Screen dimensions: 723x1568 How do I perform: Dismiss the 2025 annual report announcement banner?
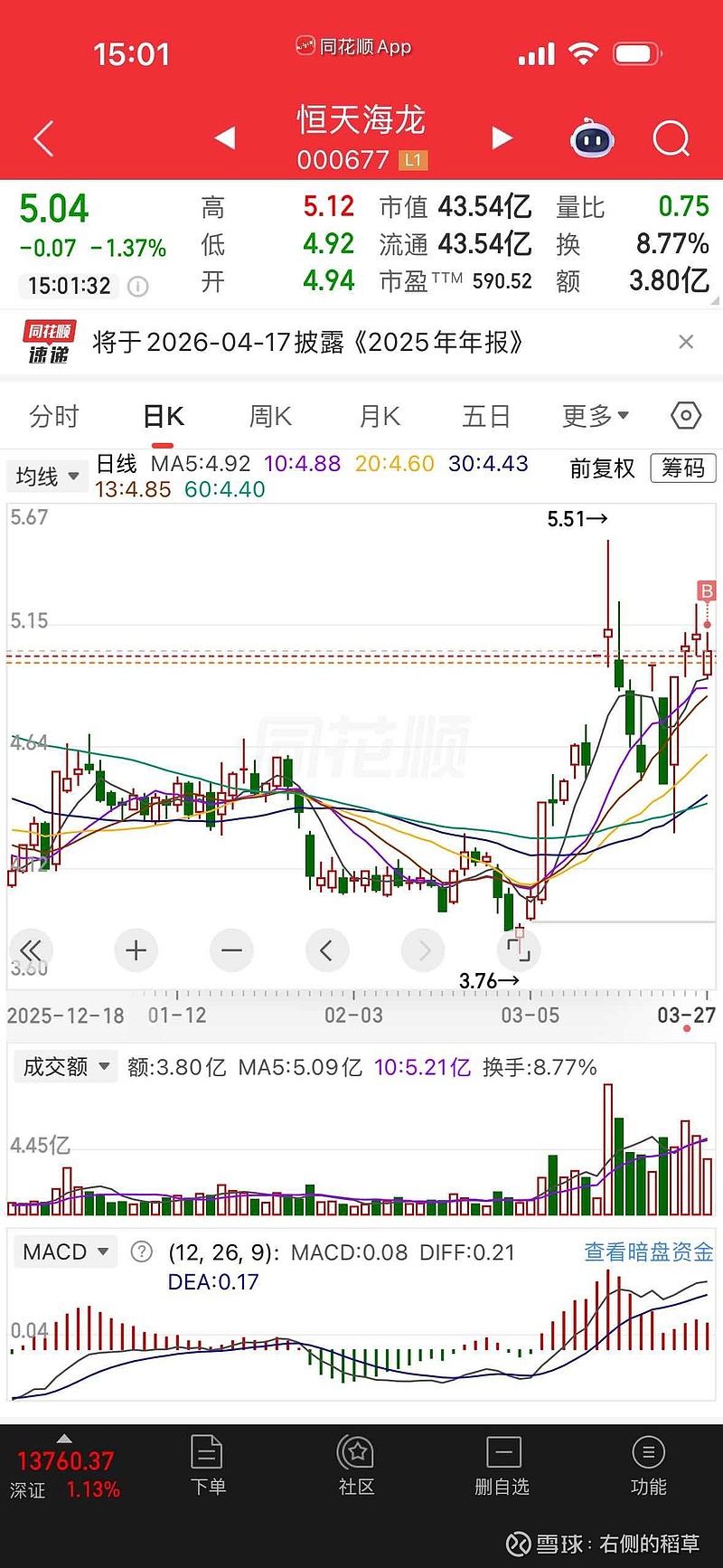(686, 342)
